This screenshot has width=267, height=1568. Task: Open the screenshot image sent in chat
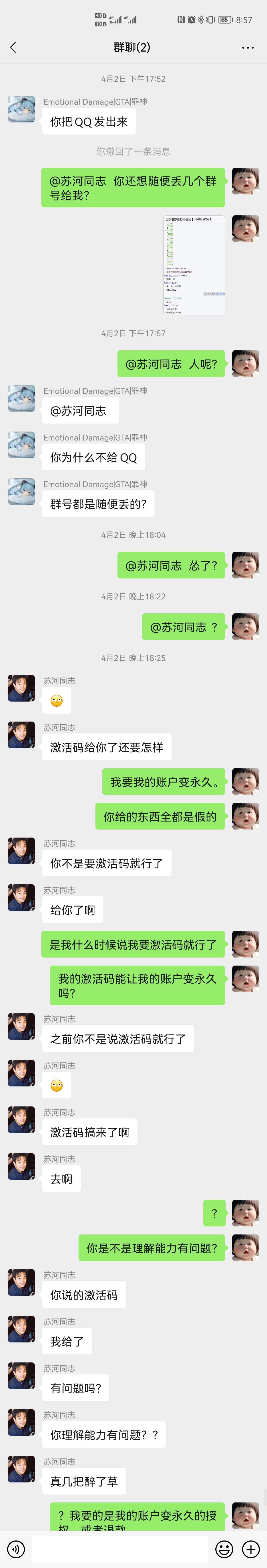[194, 265]
